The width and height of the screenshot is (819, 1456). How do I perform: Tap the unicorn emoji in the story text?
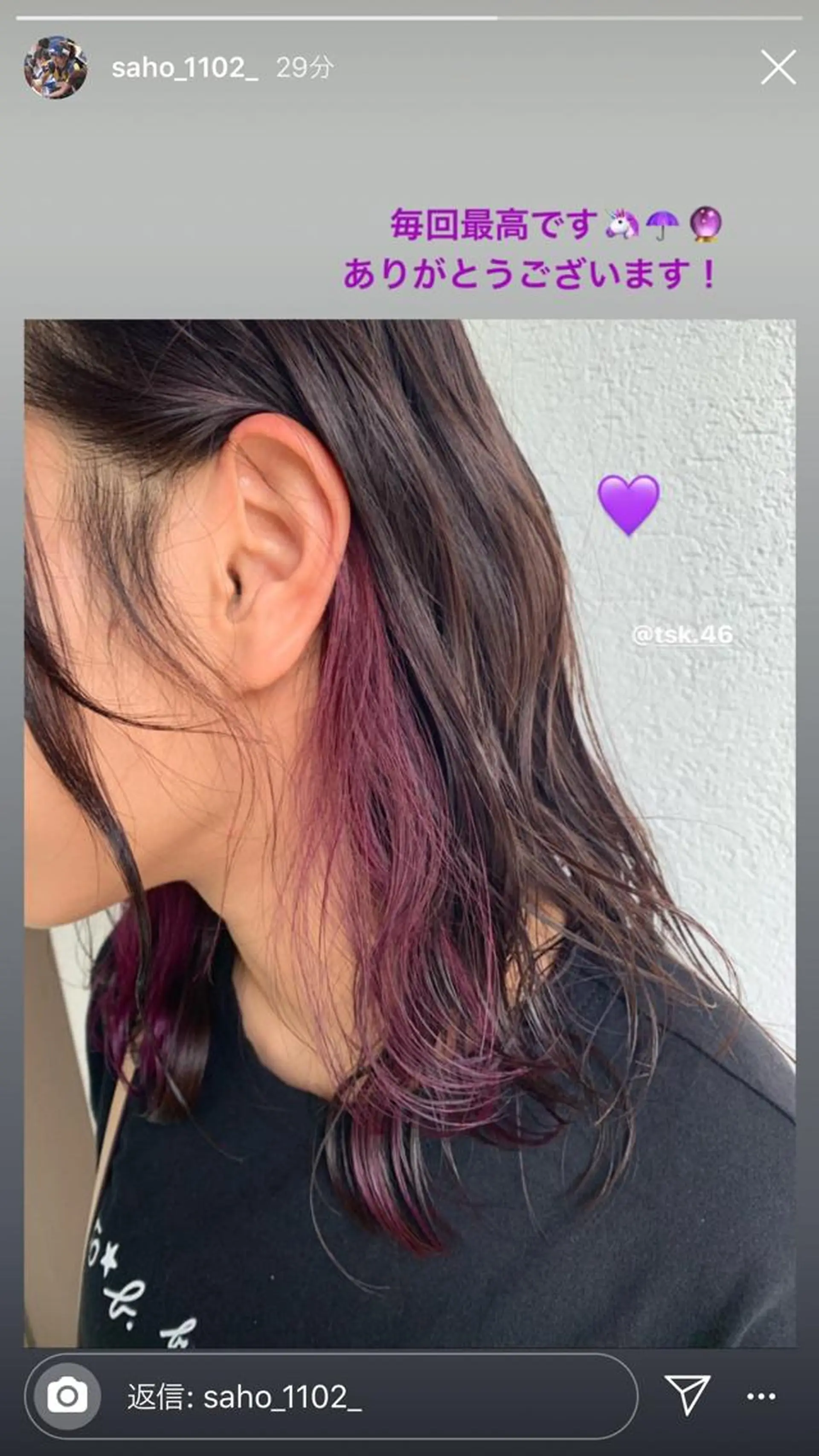pos(623,223)
